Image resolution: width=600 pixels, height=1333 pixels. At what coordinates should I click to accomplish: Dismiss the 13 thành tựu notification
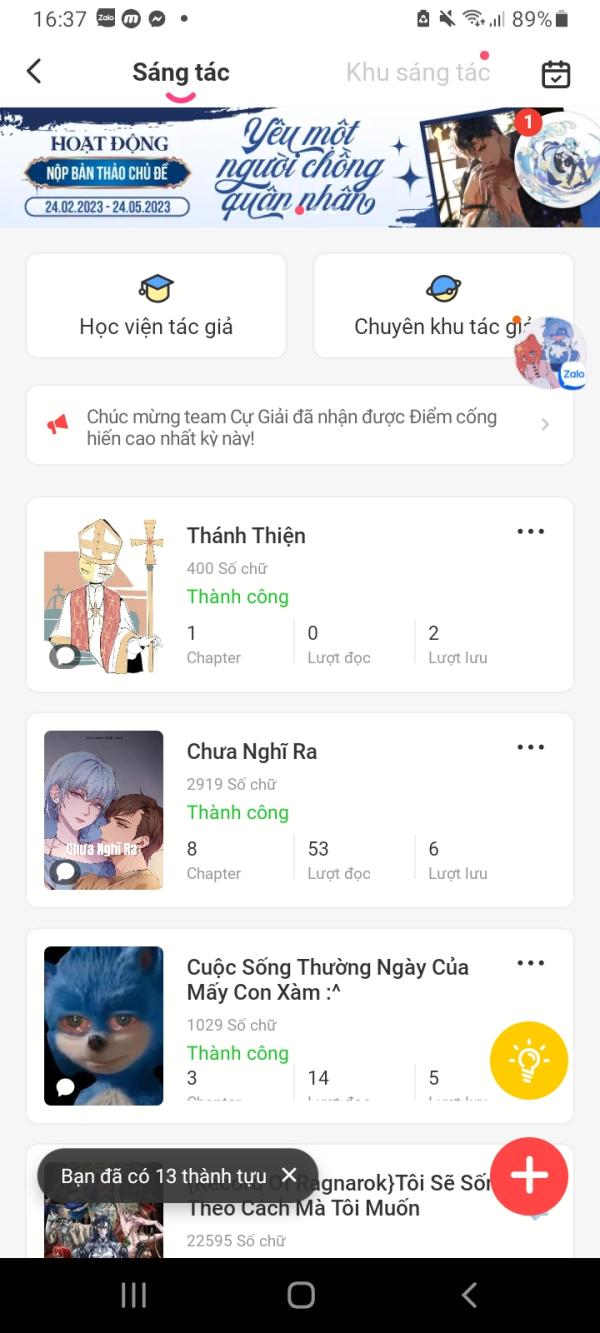pos(289,1175)
